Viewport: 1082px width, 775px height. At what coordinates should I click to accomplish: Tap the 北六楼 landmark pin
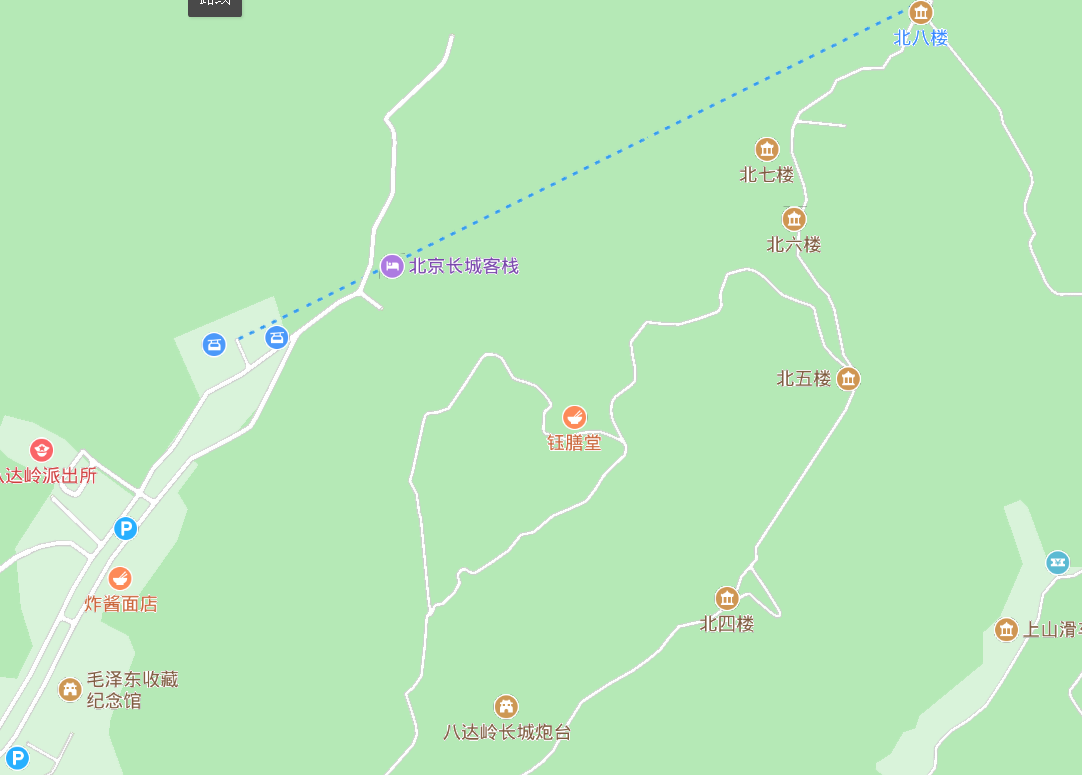click(794, 219)
